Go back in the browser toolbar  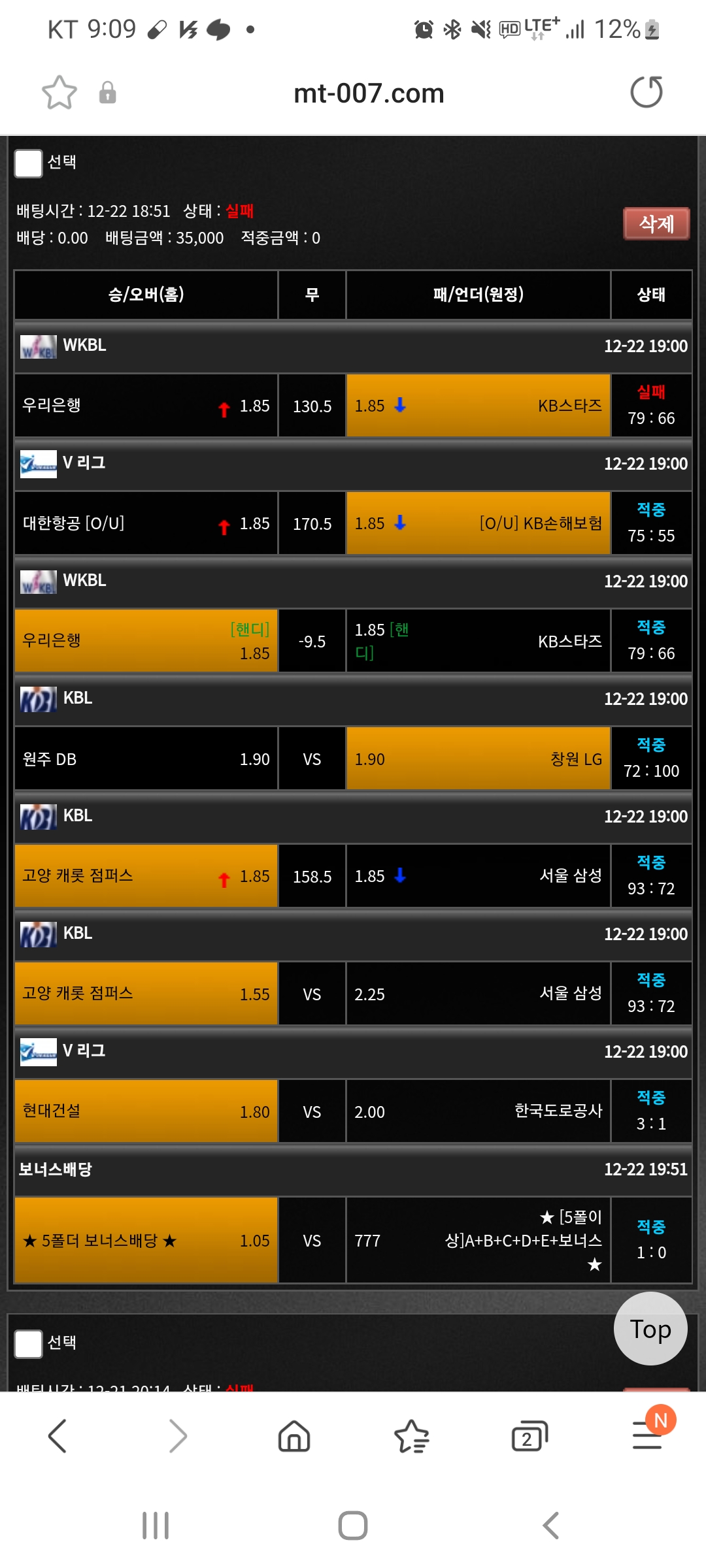point(58,1436)
